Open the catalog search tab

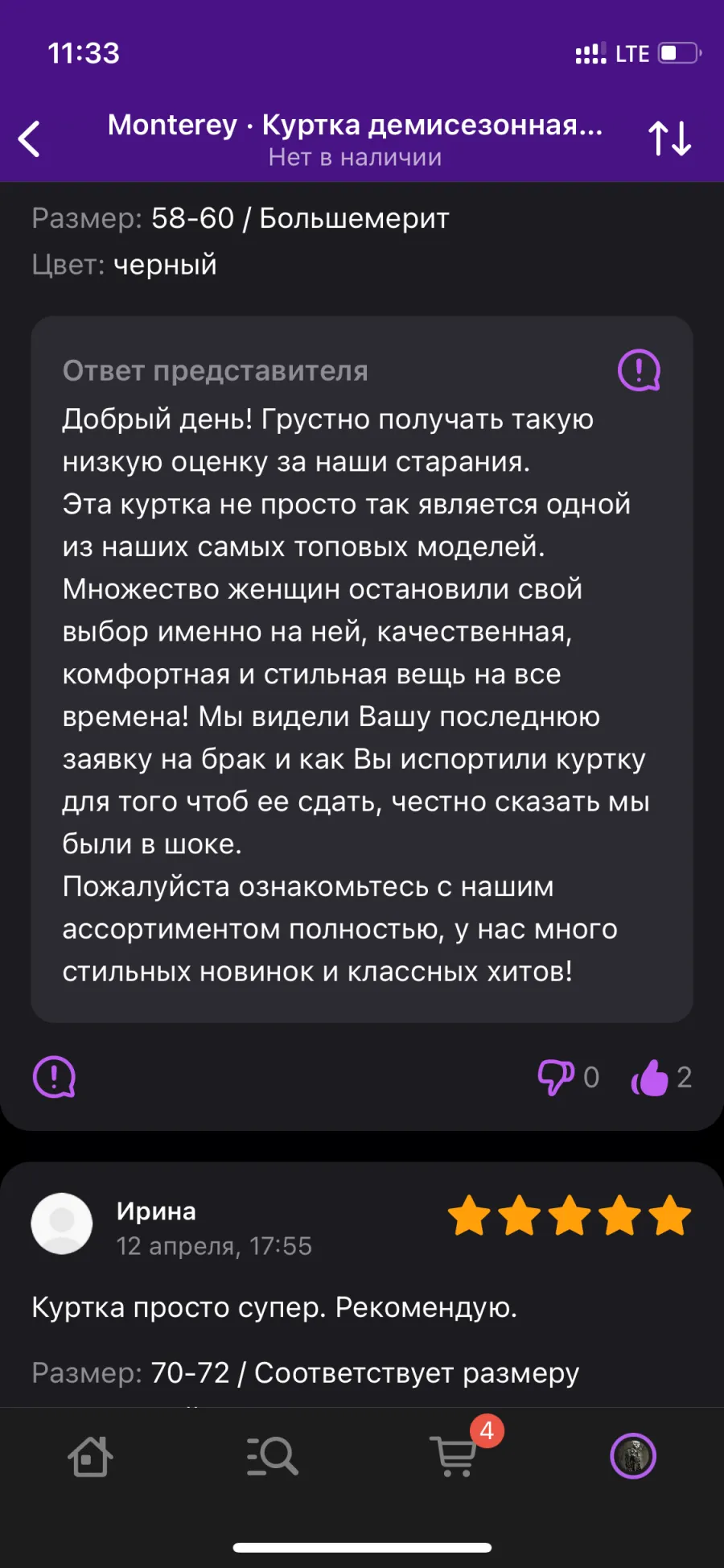[272, 1456]
